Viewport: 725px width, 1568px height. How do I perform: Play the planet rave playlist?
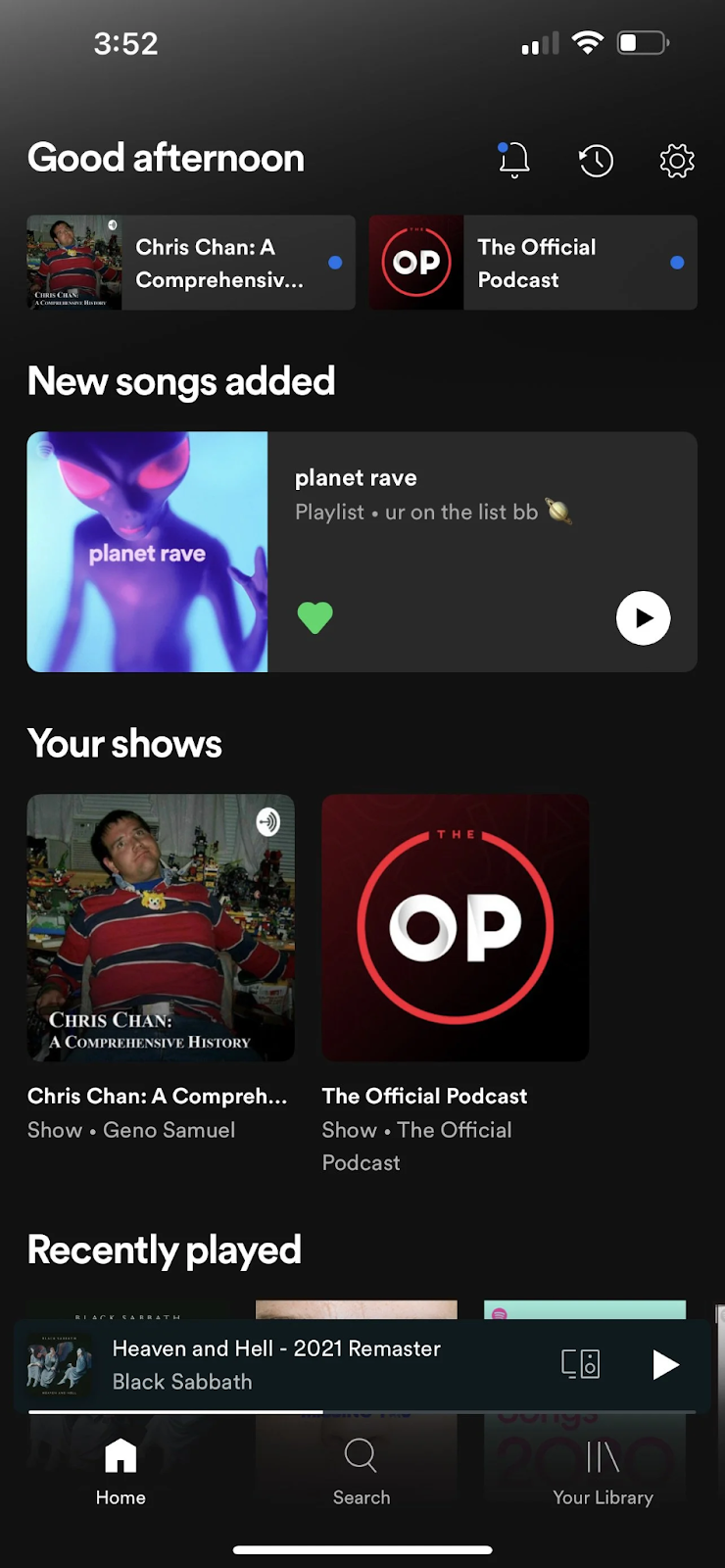click(x=643, y=618)
